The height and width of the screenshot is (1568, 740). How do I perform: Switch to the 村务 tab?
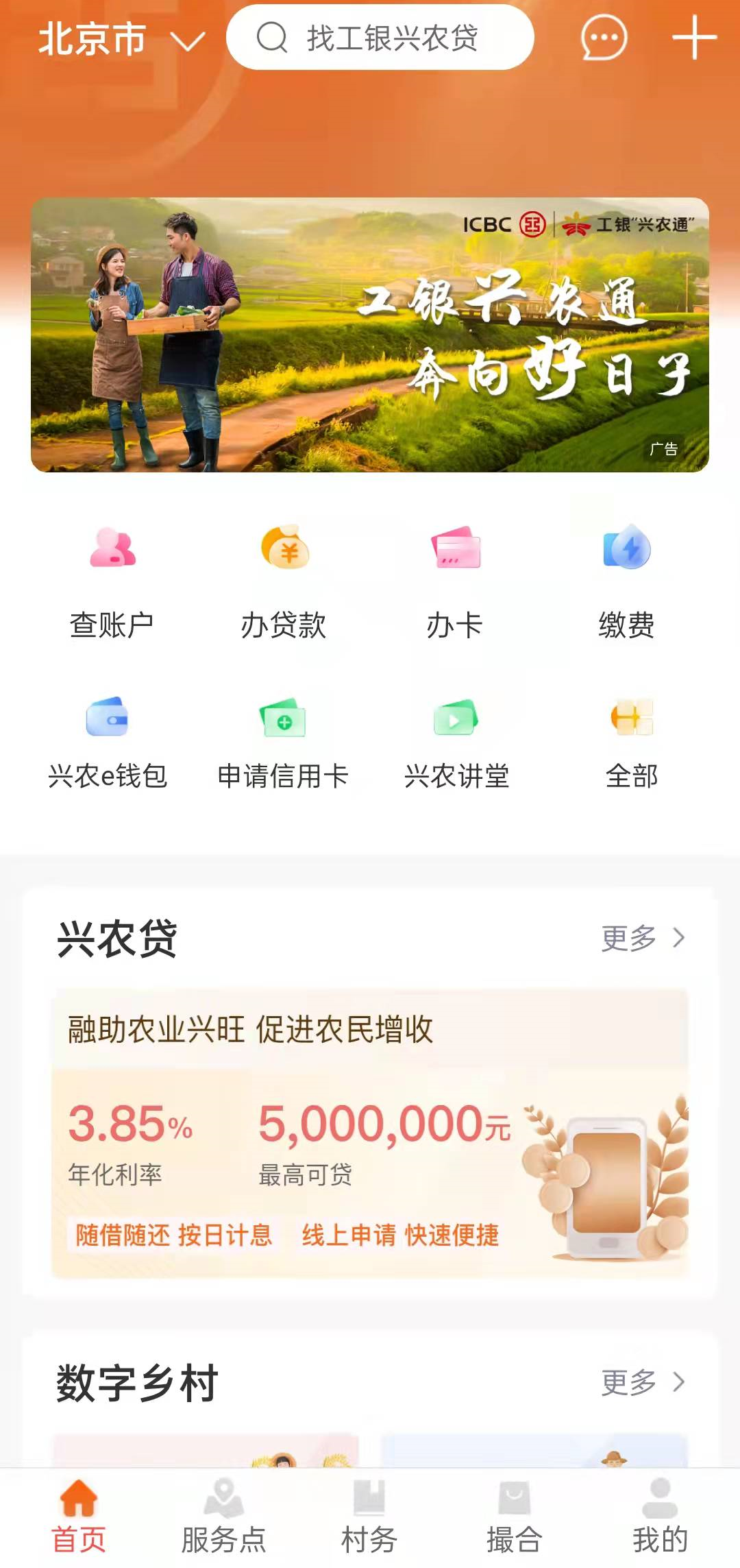pos(369,1518)
